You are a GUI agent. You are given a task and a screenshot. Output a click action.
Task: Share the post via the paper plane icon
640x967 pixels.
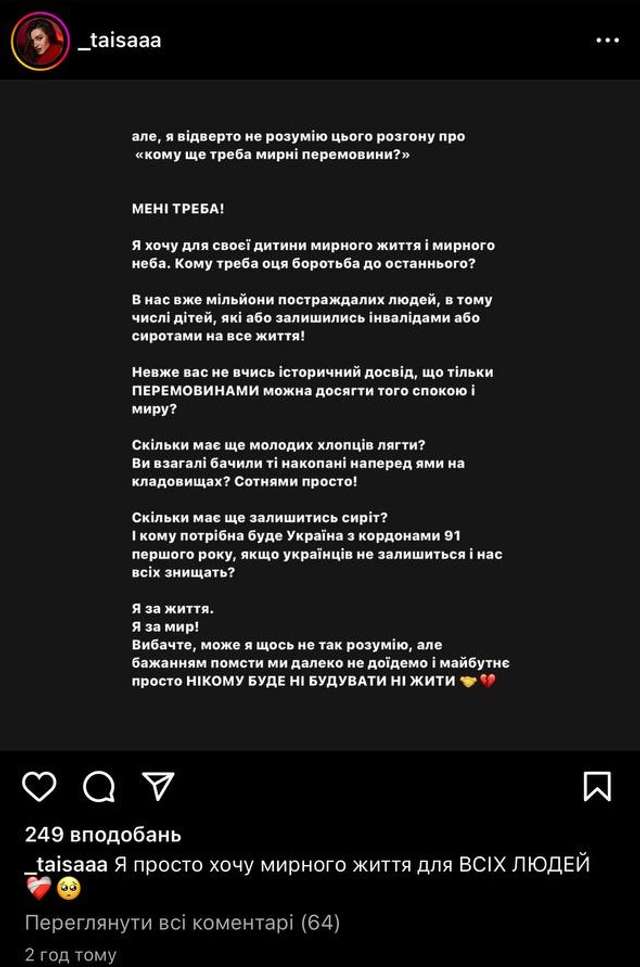pyautogui.click(x=158, y=786)
